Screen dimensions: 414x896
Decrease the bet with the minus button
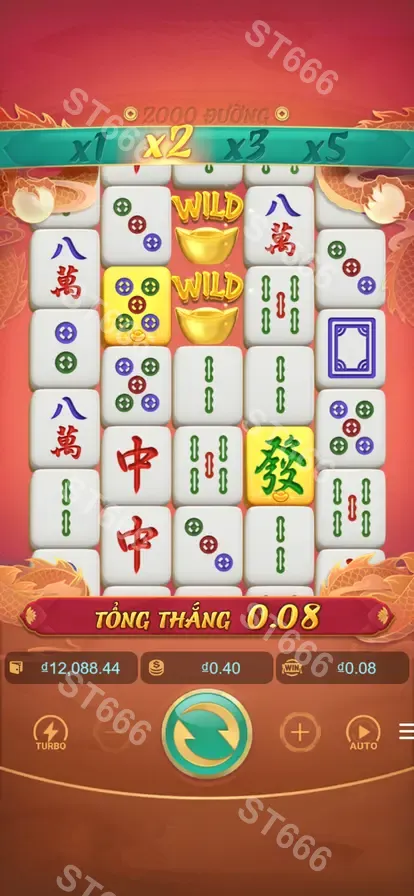pos(113,732)
